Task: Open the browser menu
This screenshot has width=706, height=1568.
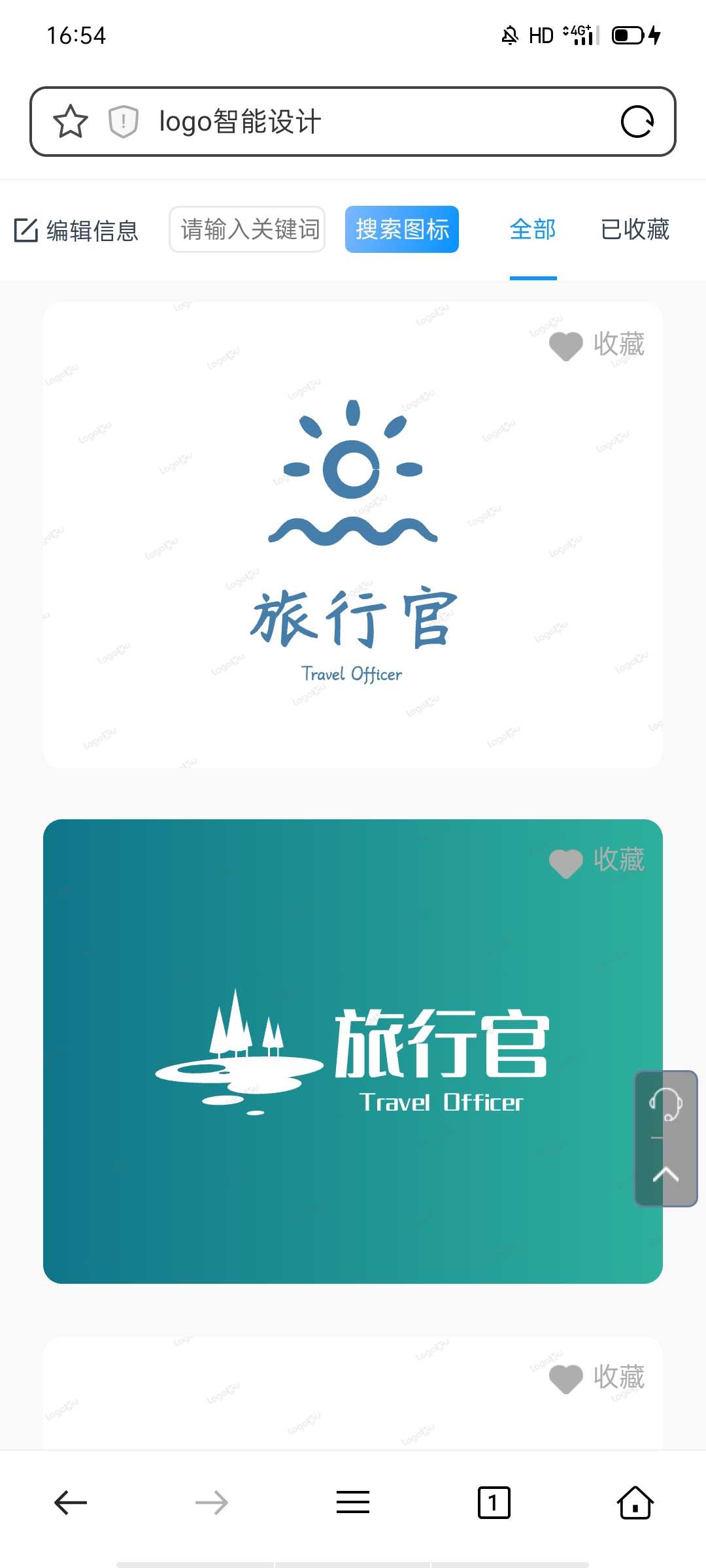Action: 353,1503
